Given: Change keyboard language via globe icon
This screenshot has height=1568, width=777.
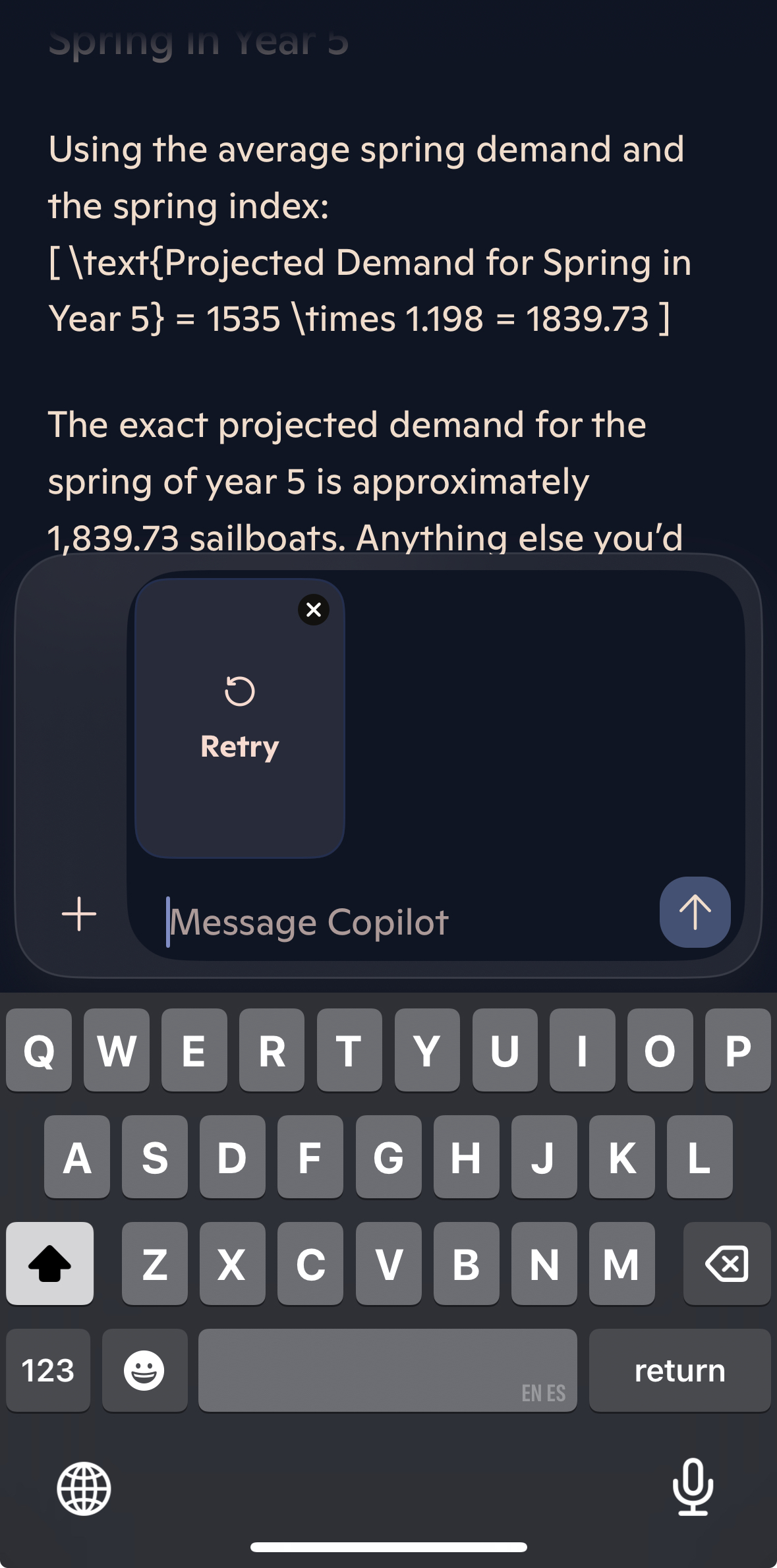Looking at the screenshot, I should tap(84, 1488).
